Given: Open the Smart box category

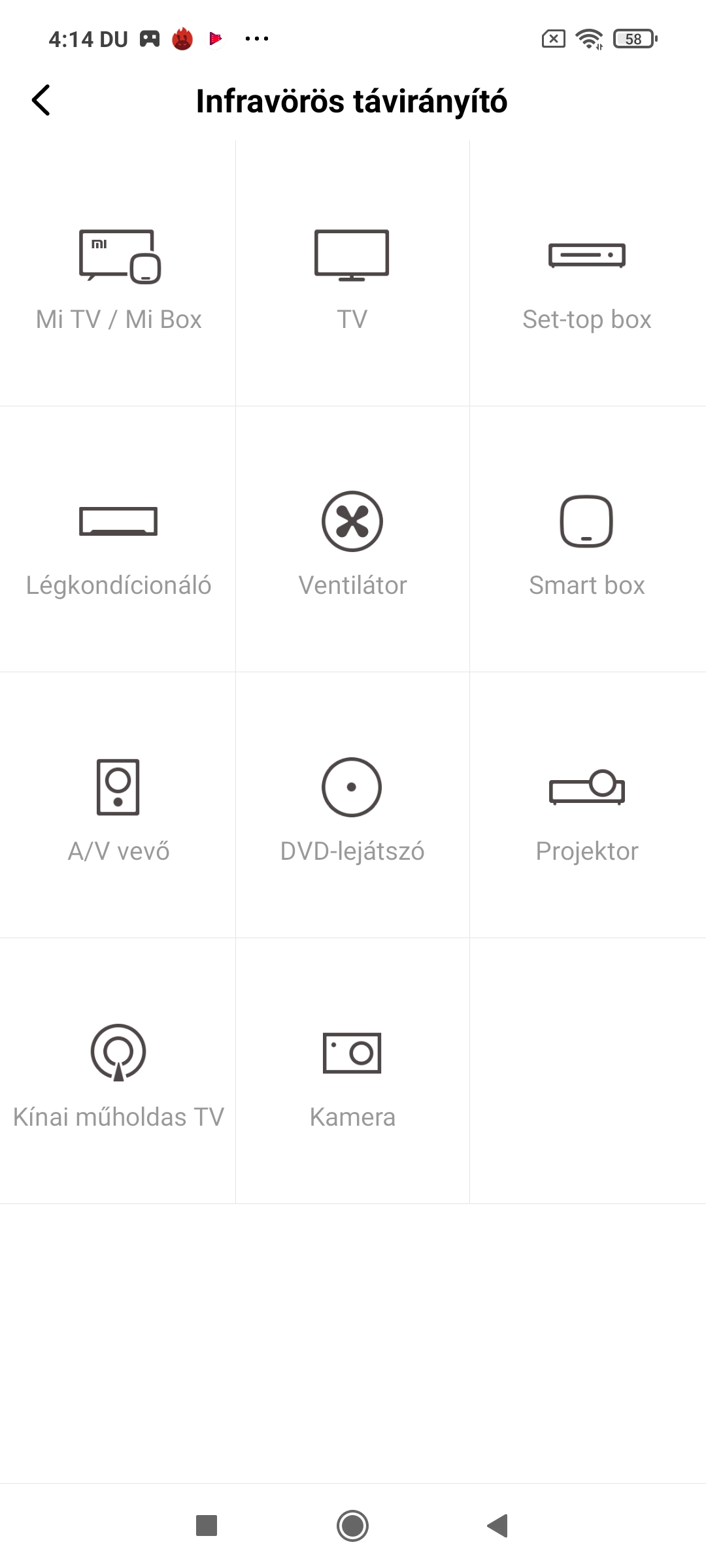Looking at the screenshot, I should (x=588, y=539).
